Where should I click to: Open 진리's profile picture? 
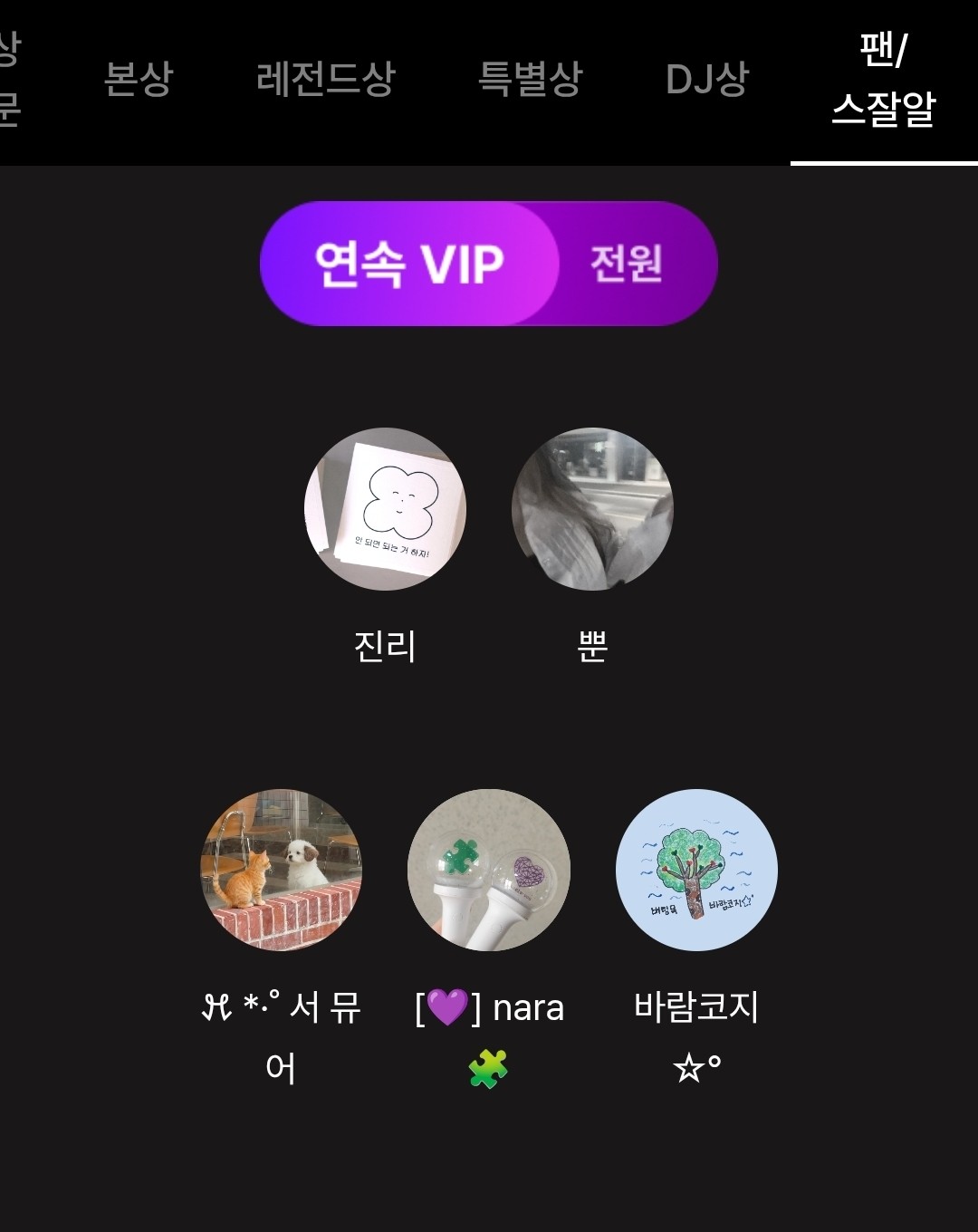385,509
